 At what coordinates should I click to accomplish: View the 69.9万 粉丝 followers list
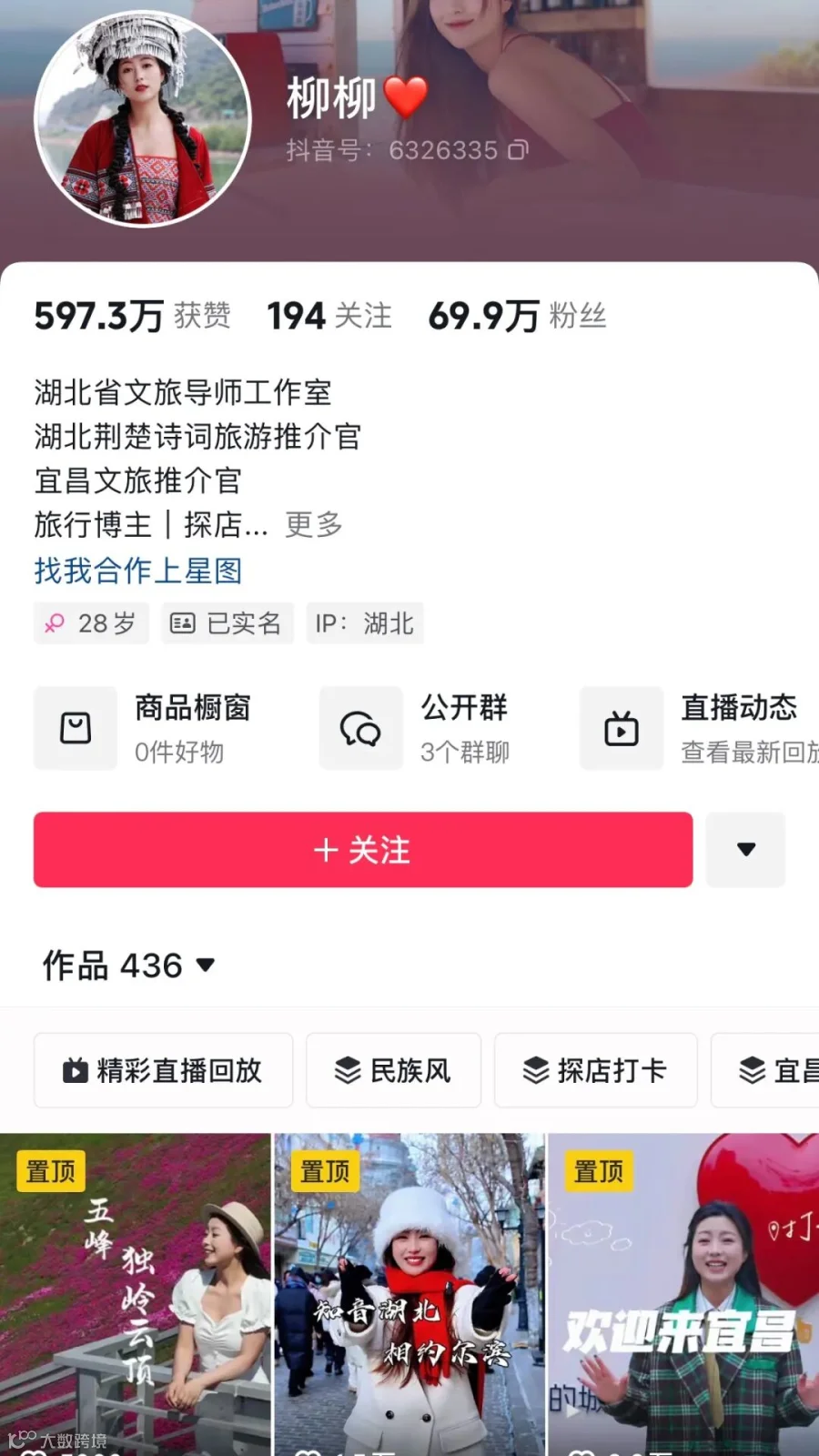[x=517, y=316]
